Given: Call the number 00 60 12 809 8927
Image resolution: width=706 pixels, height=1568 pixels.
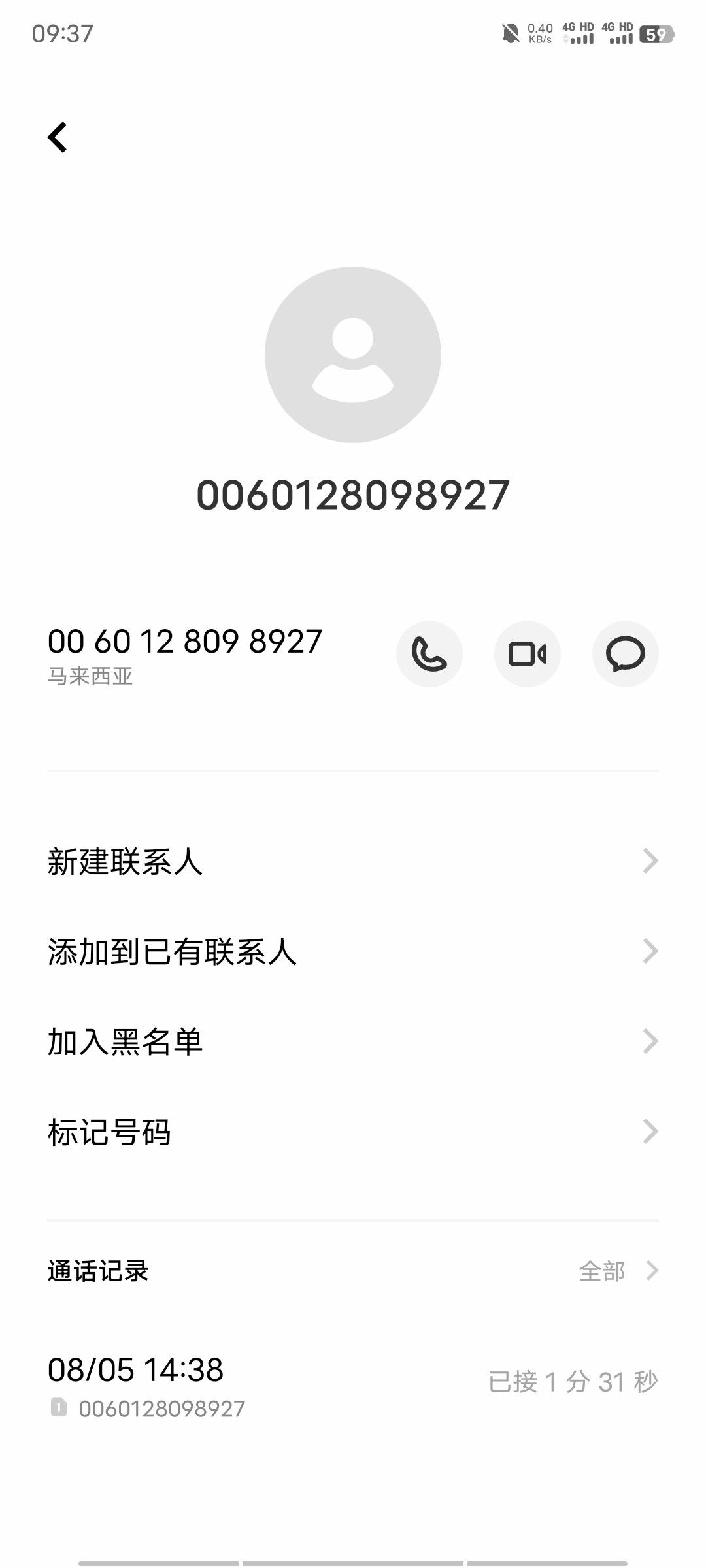Looking at the screenshot, I should (x=429, y=654).
